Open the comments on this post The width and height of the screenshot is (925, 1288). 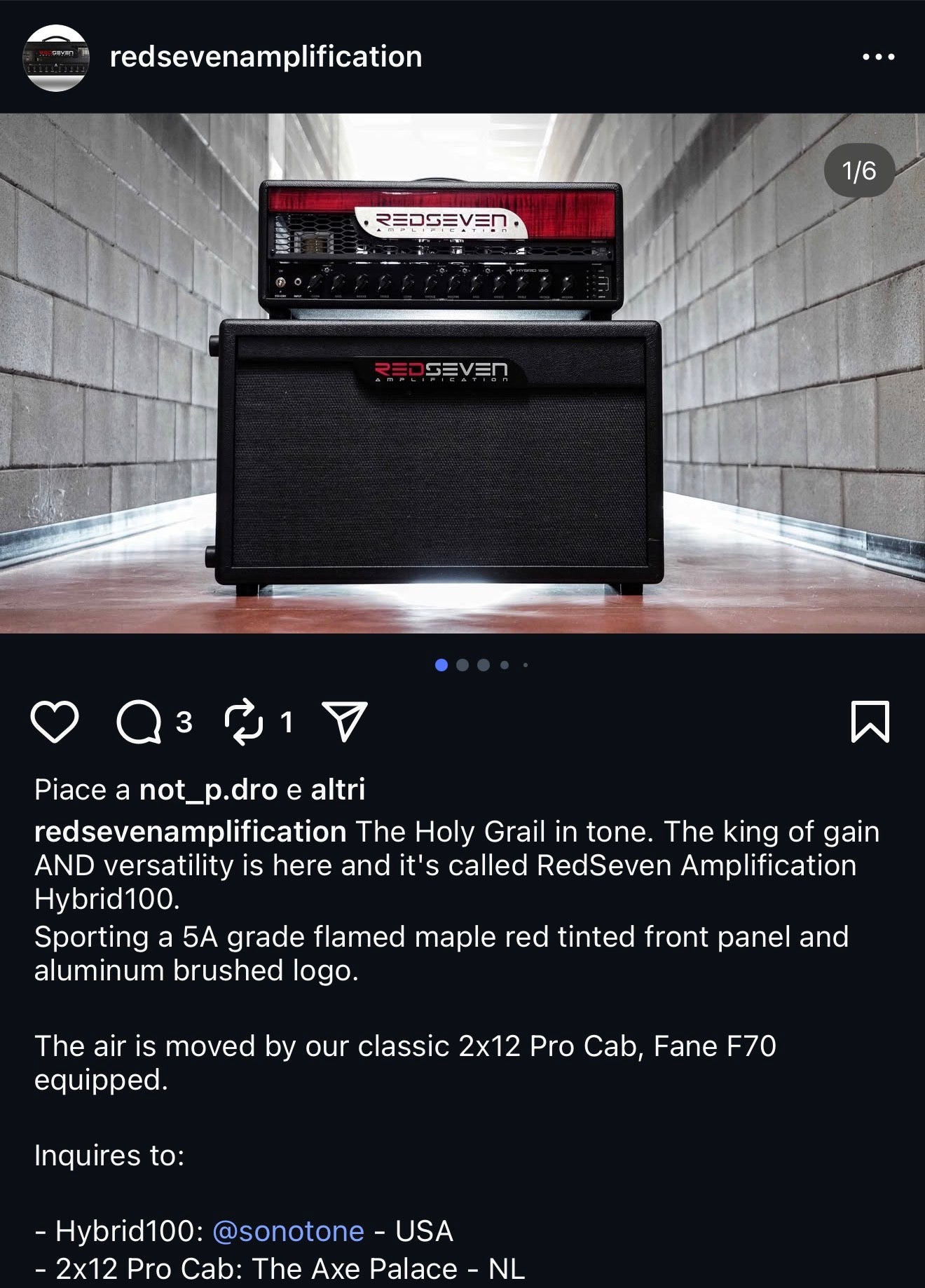pos(139,722)
